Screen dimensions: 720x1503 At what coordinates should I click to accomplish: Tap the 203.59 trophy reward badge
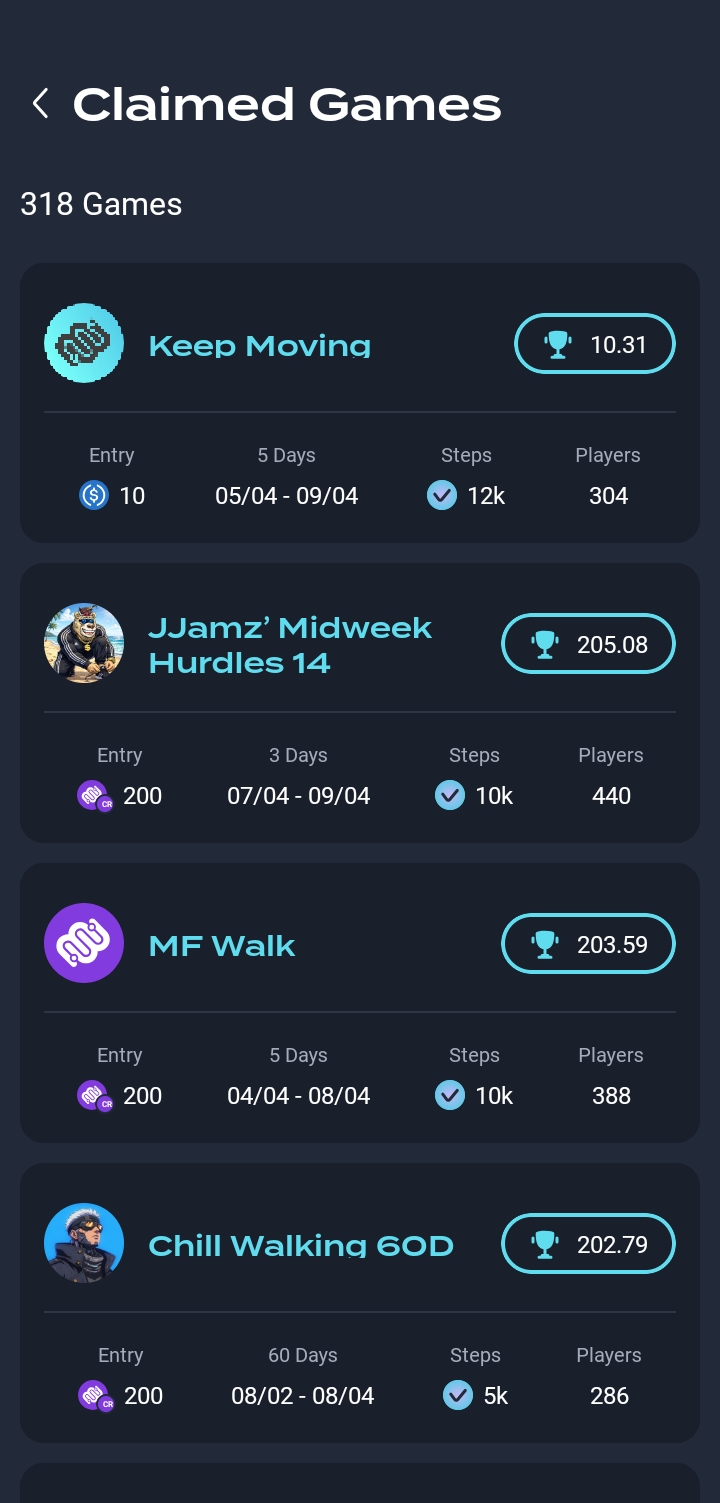(x=588, y=944)
